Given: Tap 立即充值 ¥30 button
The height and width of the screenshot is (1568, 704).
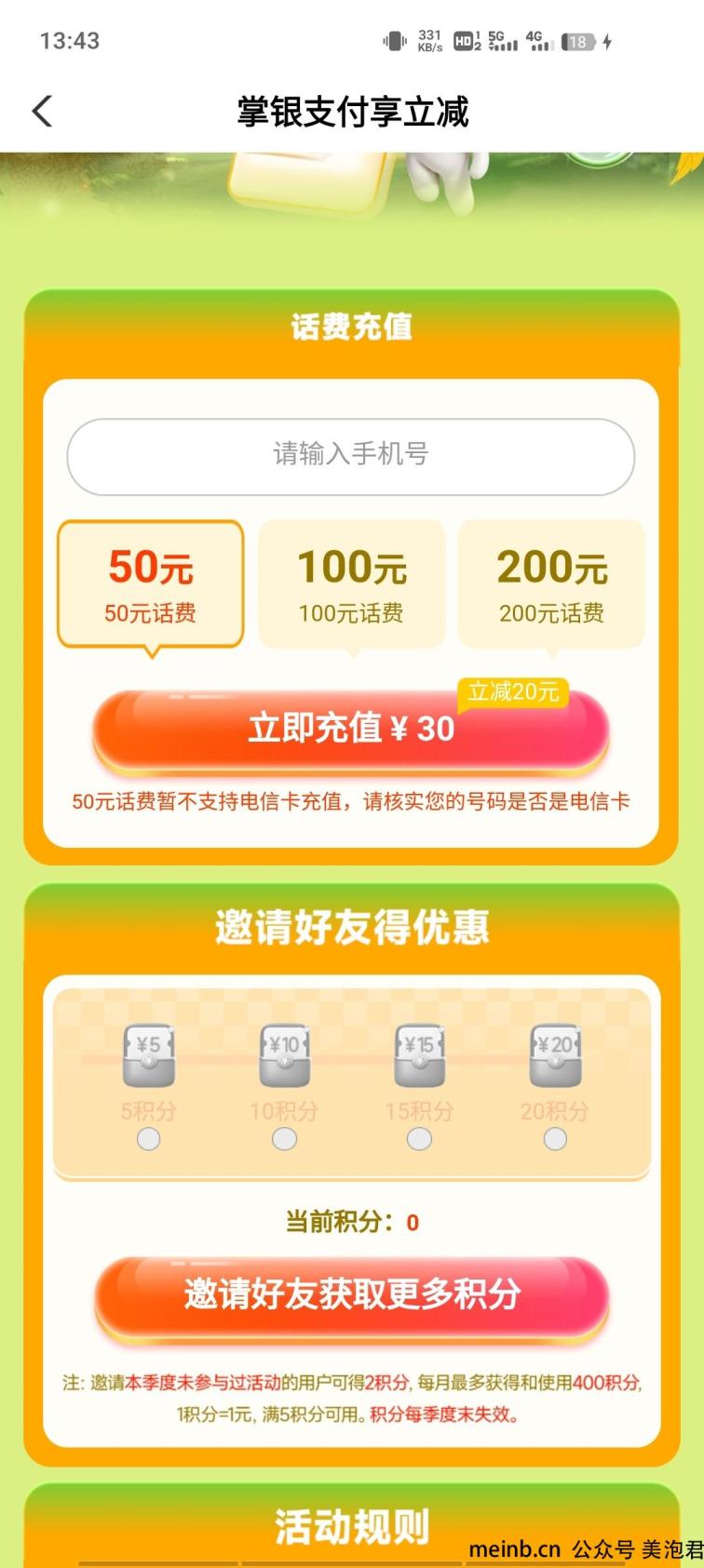Looking at the screenshot, I should [x=351, y=730].
